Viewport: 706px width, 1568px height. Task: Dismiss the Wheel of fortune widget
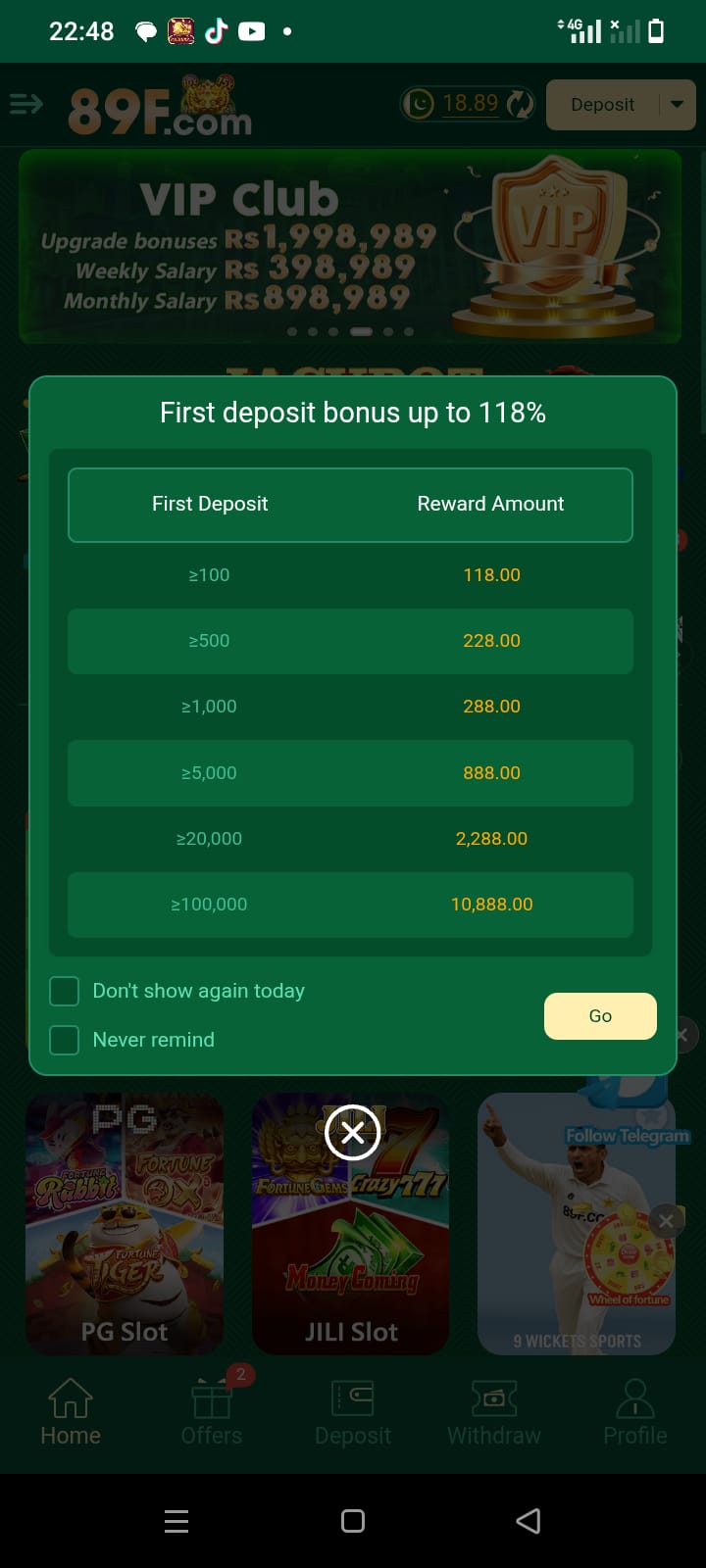(x=666, y=1220)
